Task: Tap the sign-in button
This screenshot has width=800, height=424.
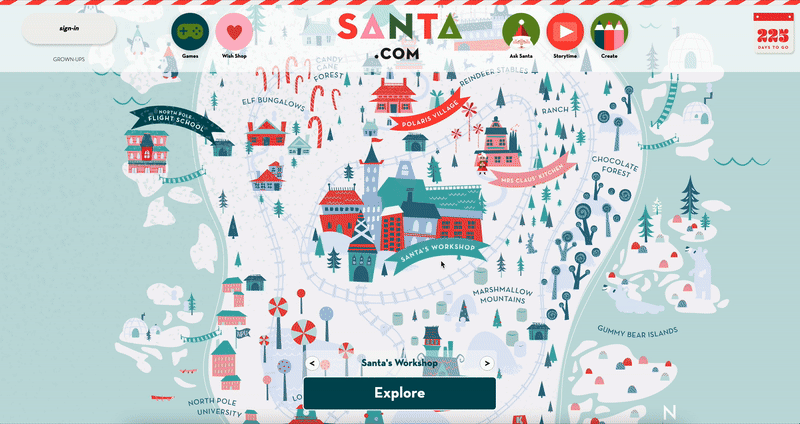Action: click(x=69, y=29)
